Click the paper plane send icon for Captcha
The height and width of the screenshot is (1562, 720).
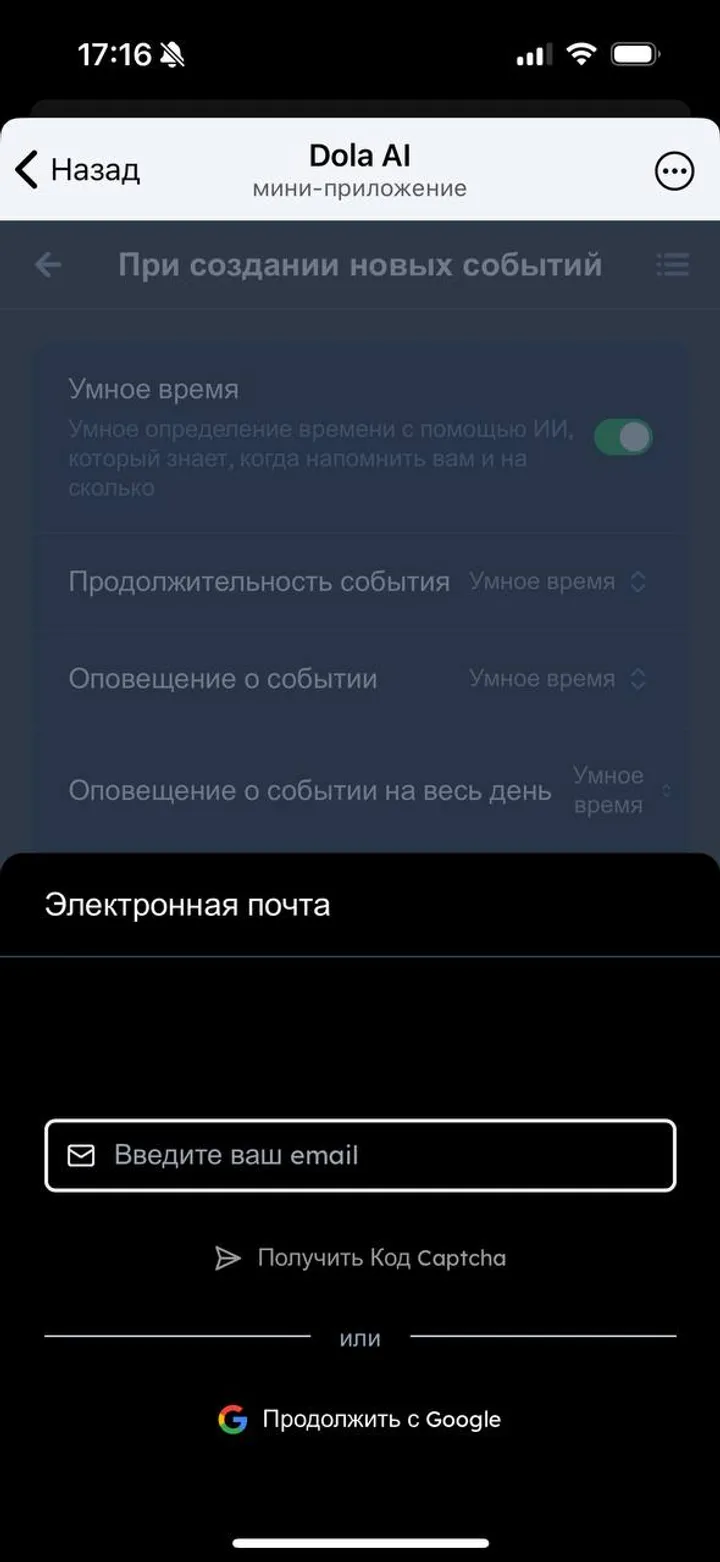click(x=228, y=1257)
